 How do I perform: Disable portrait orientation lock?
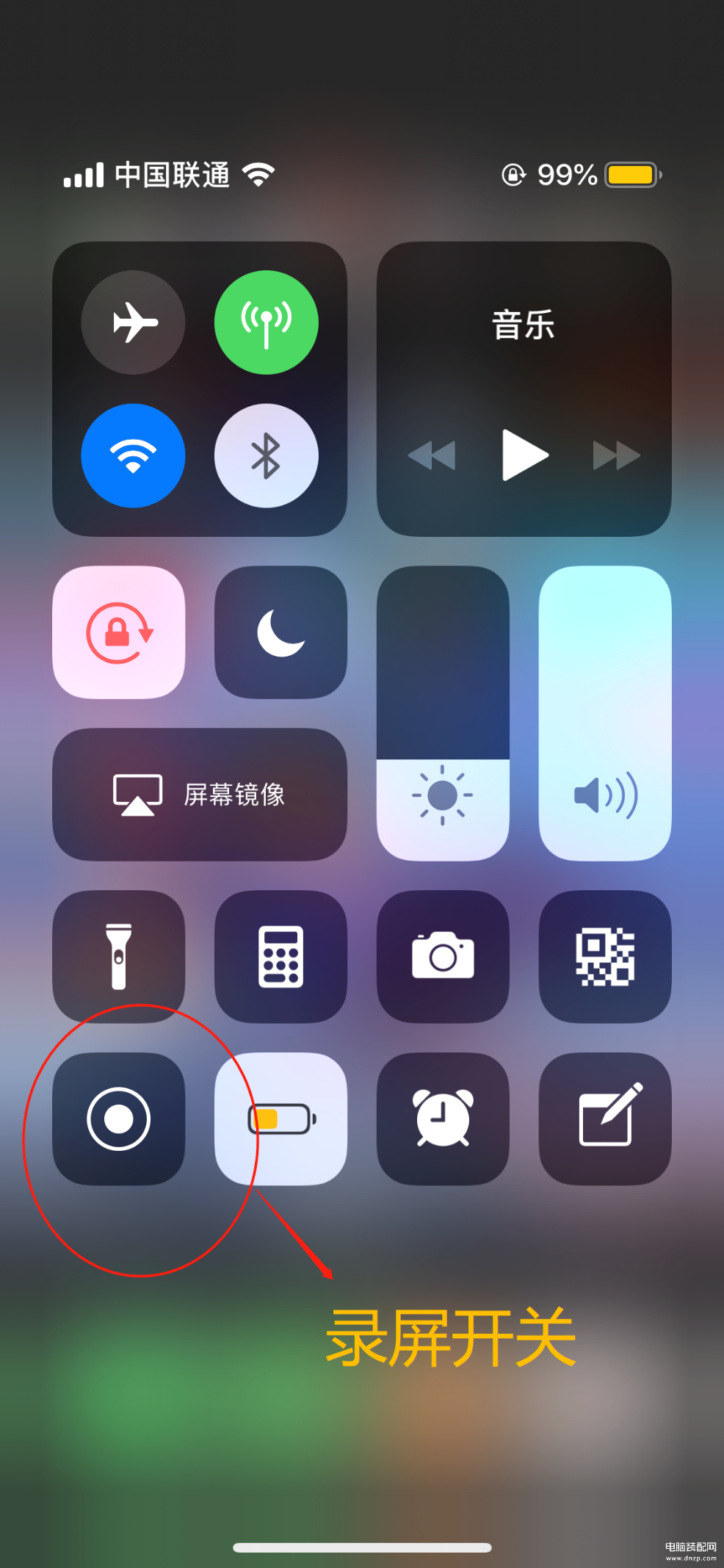(119, 632)
